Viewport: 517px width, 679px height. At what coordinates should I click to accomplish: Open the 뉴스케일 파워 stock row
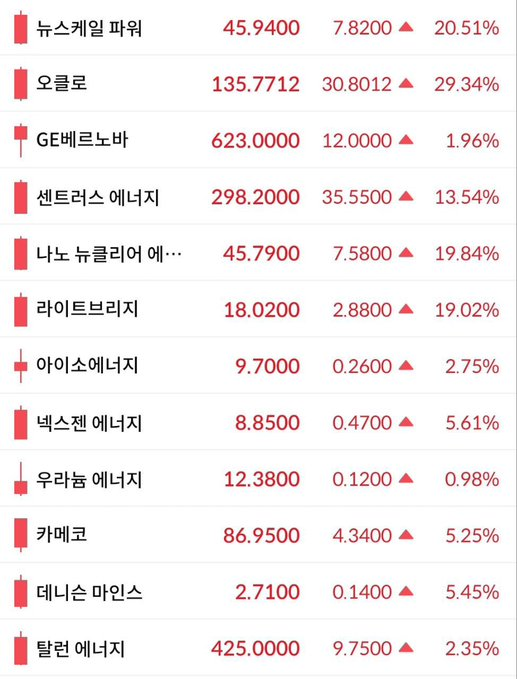click(258, 28)
